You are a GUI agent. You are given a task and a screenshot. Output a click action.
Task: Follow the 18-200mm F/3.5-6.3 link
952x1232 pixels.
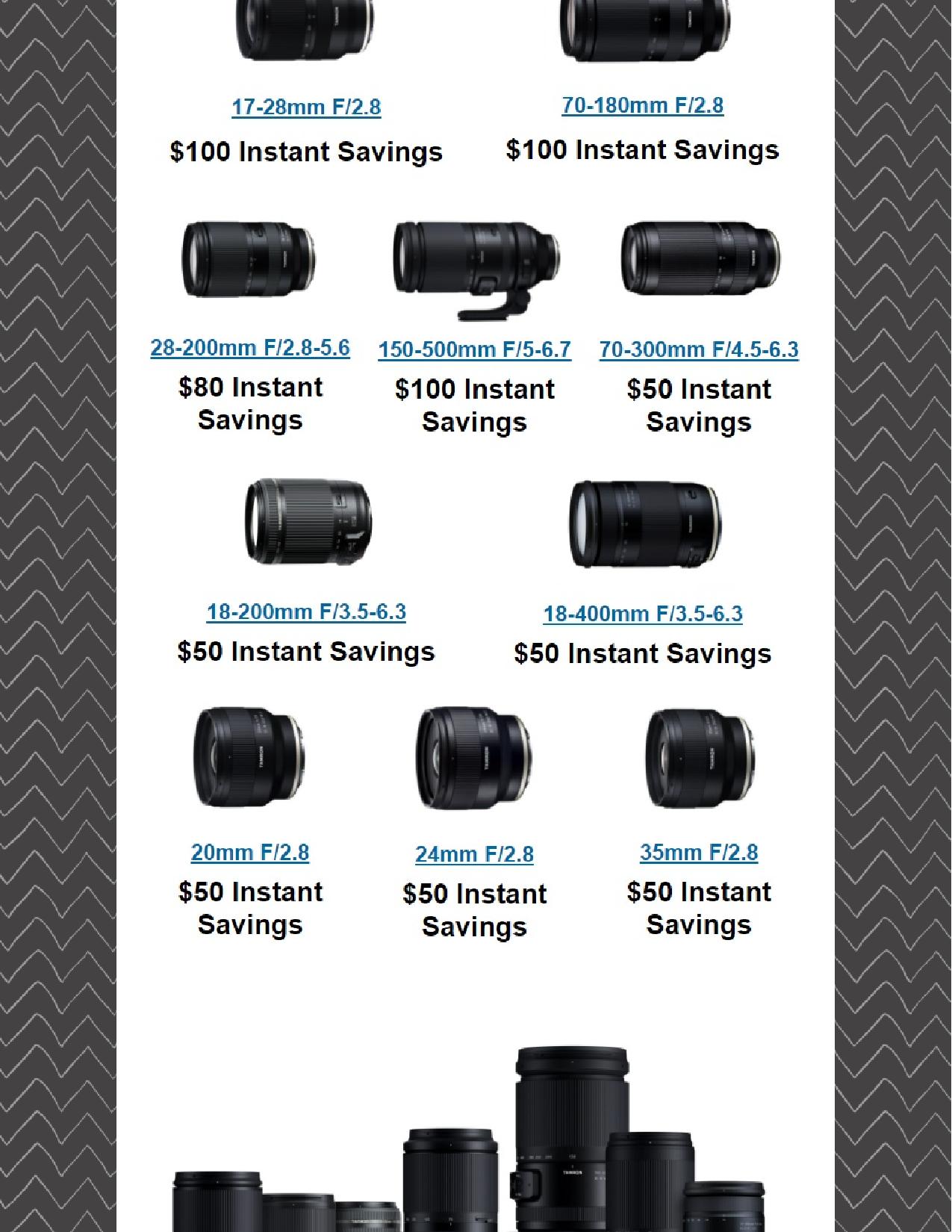point(306,612)
